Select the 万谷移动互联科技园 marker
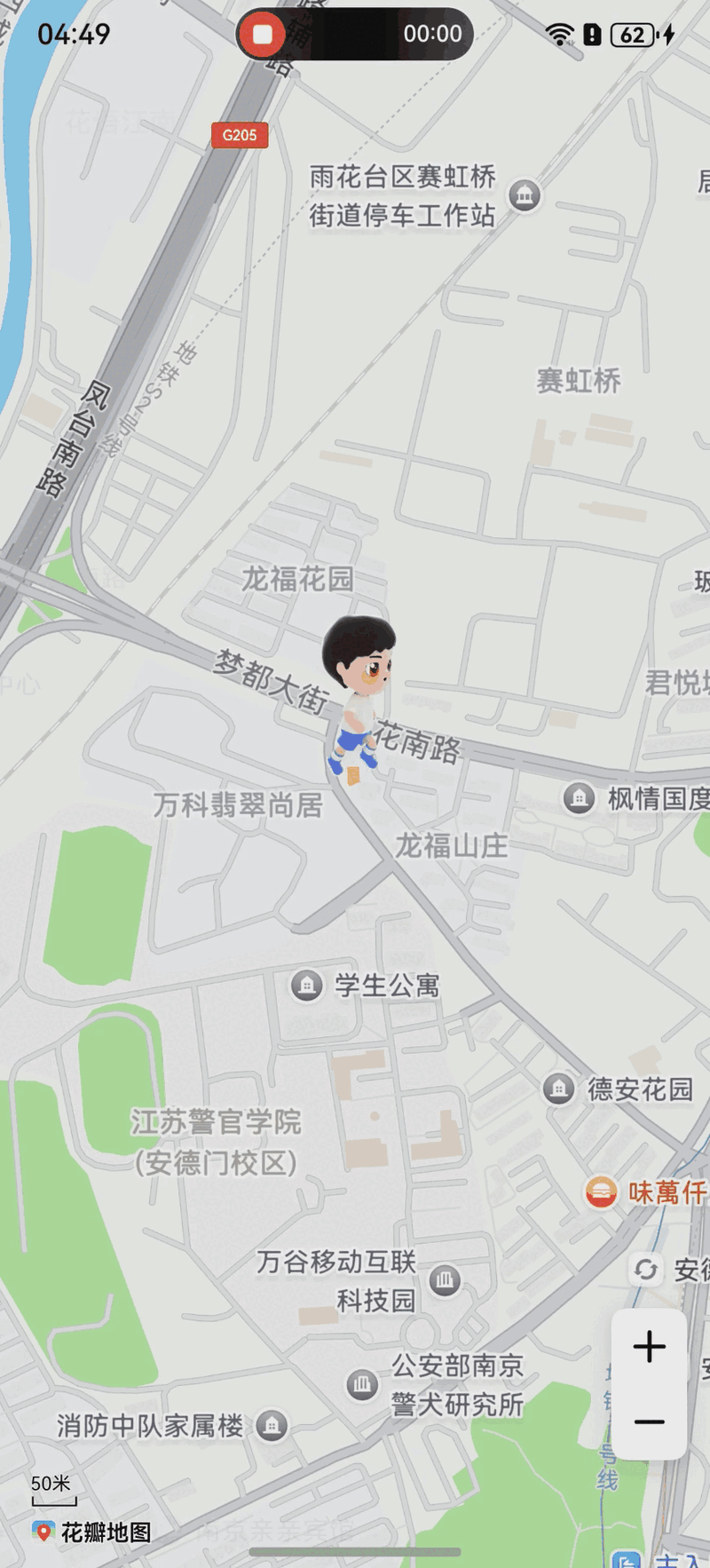710x1568 pixels. coord(445,1279)
